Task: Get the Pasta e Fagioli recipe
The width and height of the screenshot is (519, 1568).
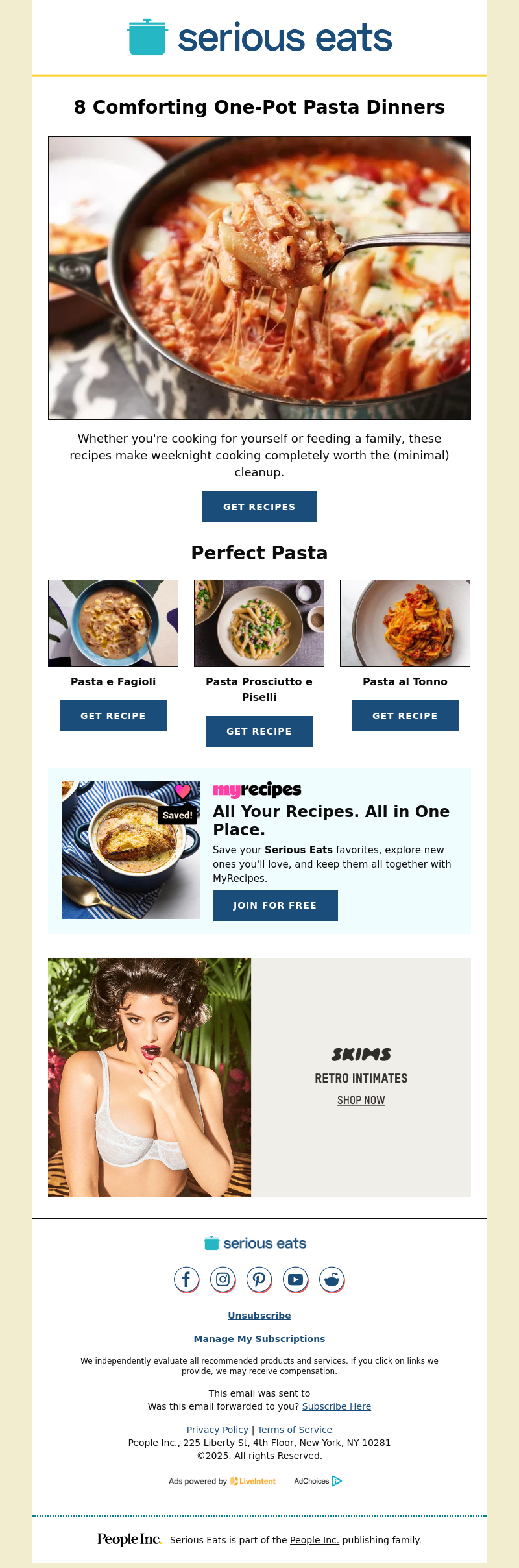Action: [113, 716]
